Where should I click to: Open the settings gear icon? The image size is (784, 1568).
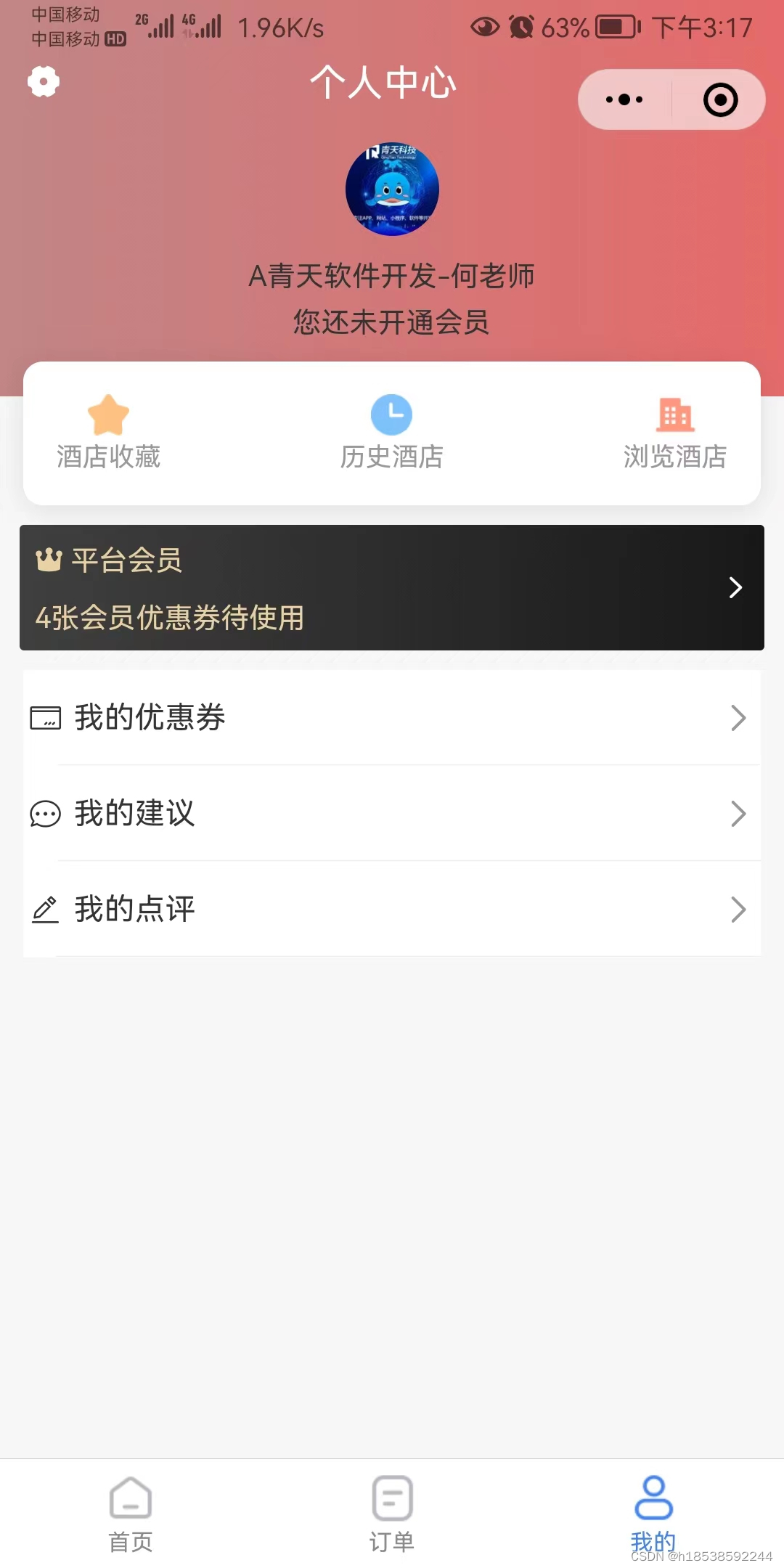(44, 81)
